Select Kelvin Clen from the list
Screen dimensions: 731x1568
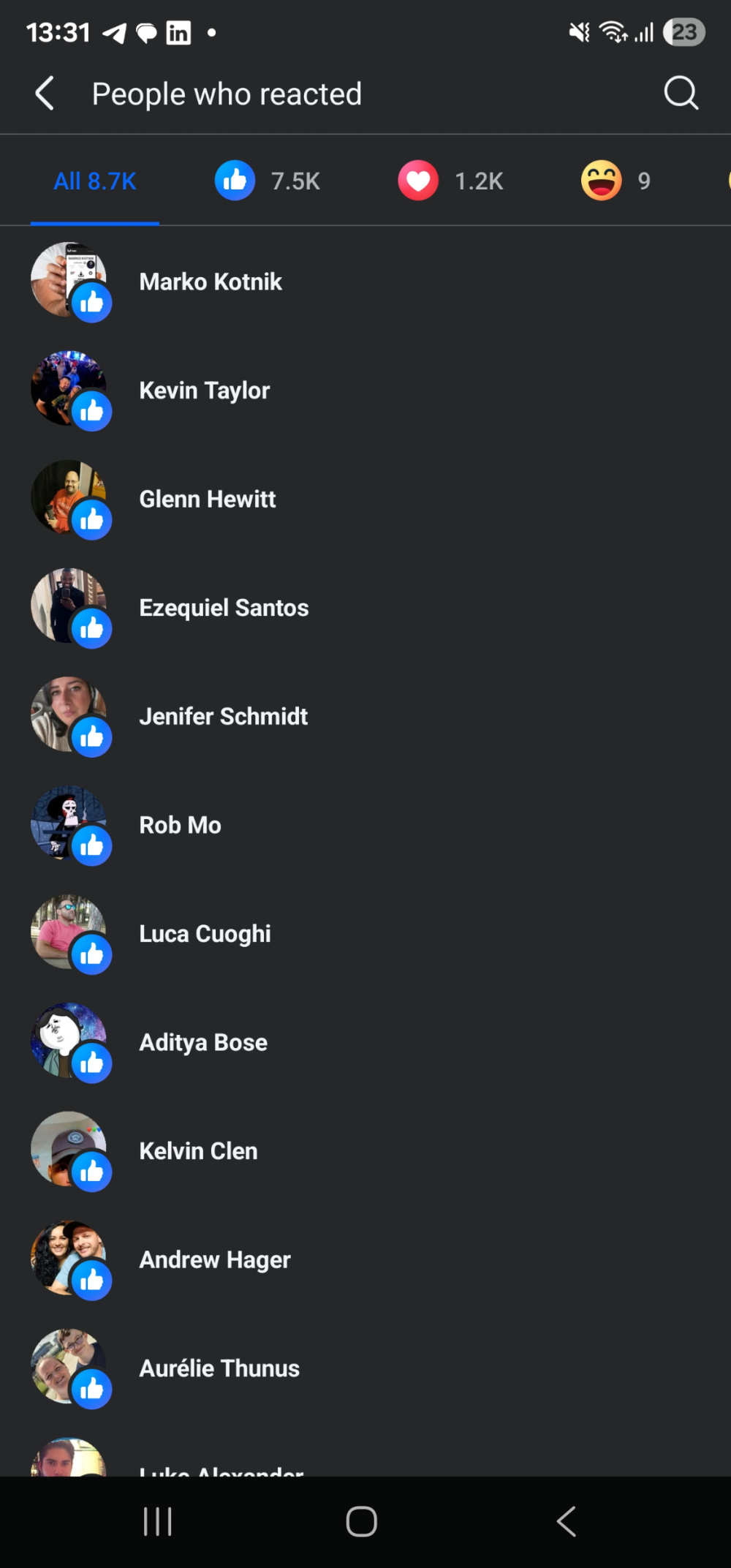click(198, 1151)
